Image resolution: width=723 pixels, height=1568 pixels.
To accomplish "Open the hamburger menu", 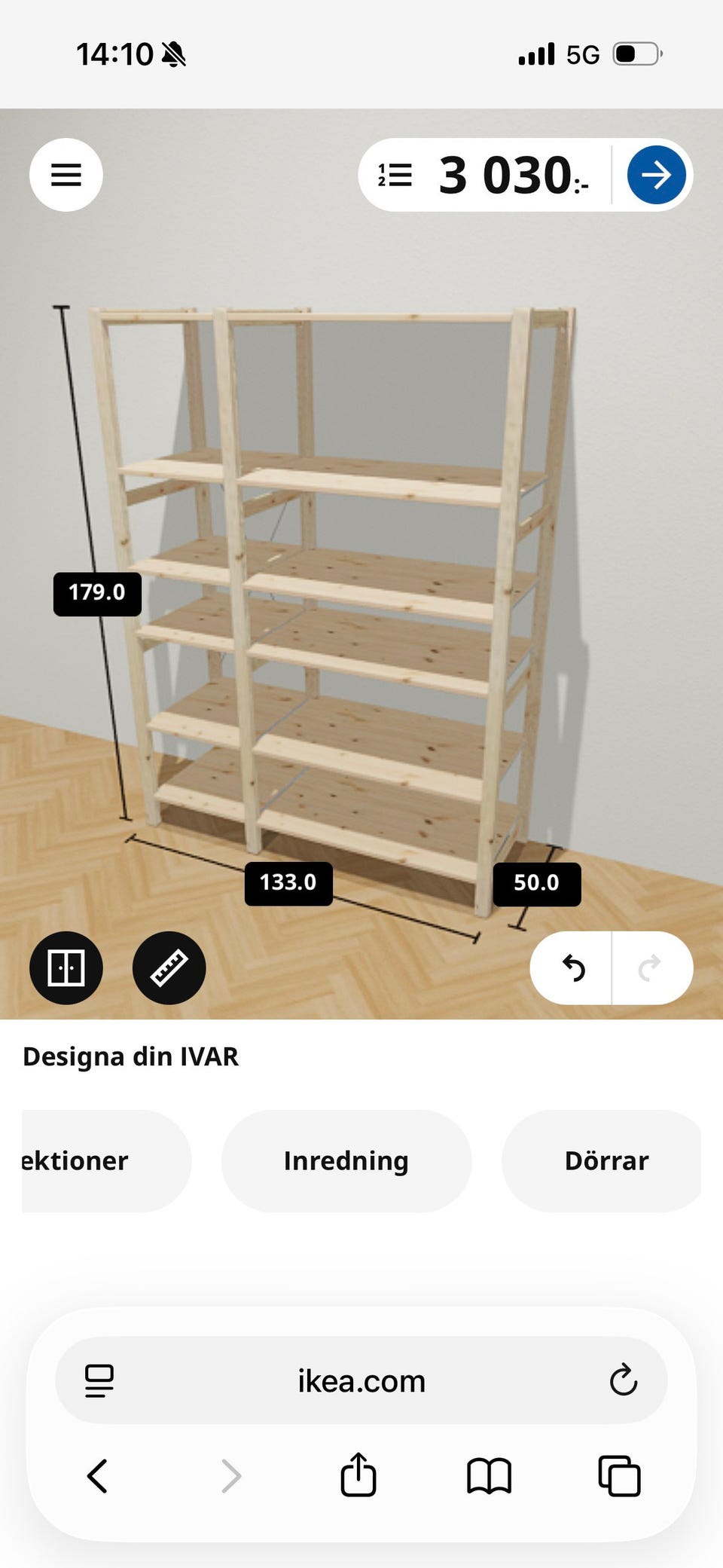I will pos(66,174).
